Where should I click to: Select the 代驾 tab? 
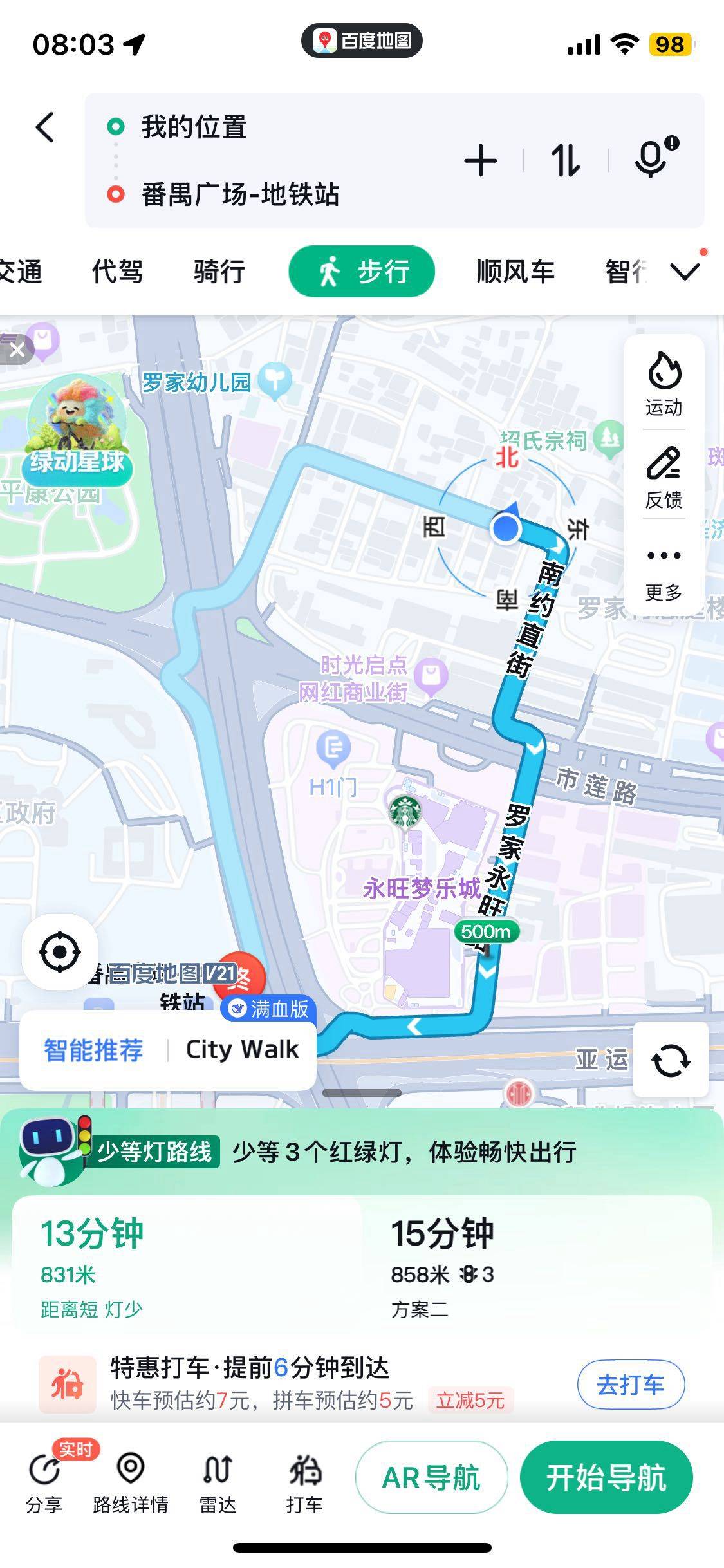pos(117,272)
